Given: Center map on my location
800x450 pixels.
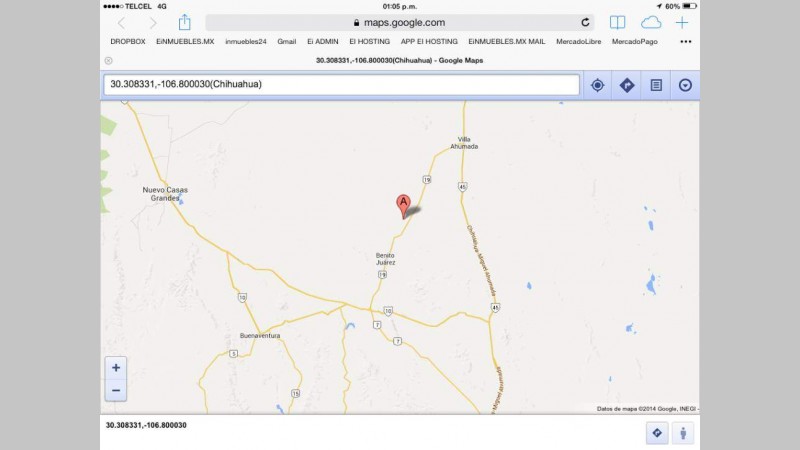Looking at the screenshot, I should click(598, 85).
